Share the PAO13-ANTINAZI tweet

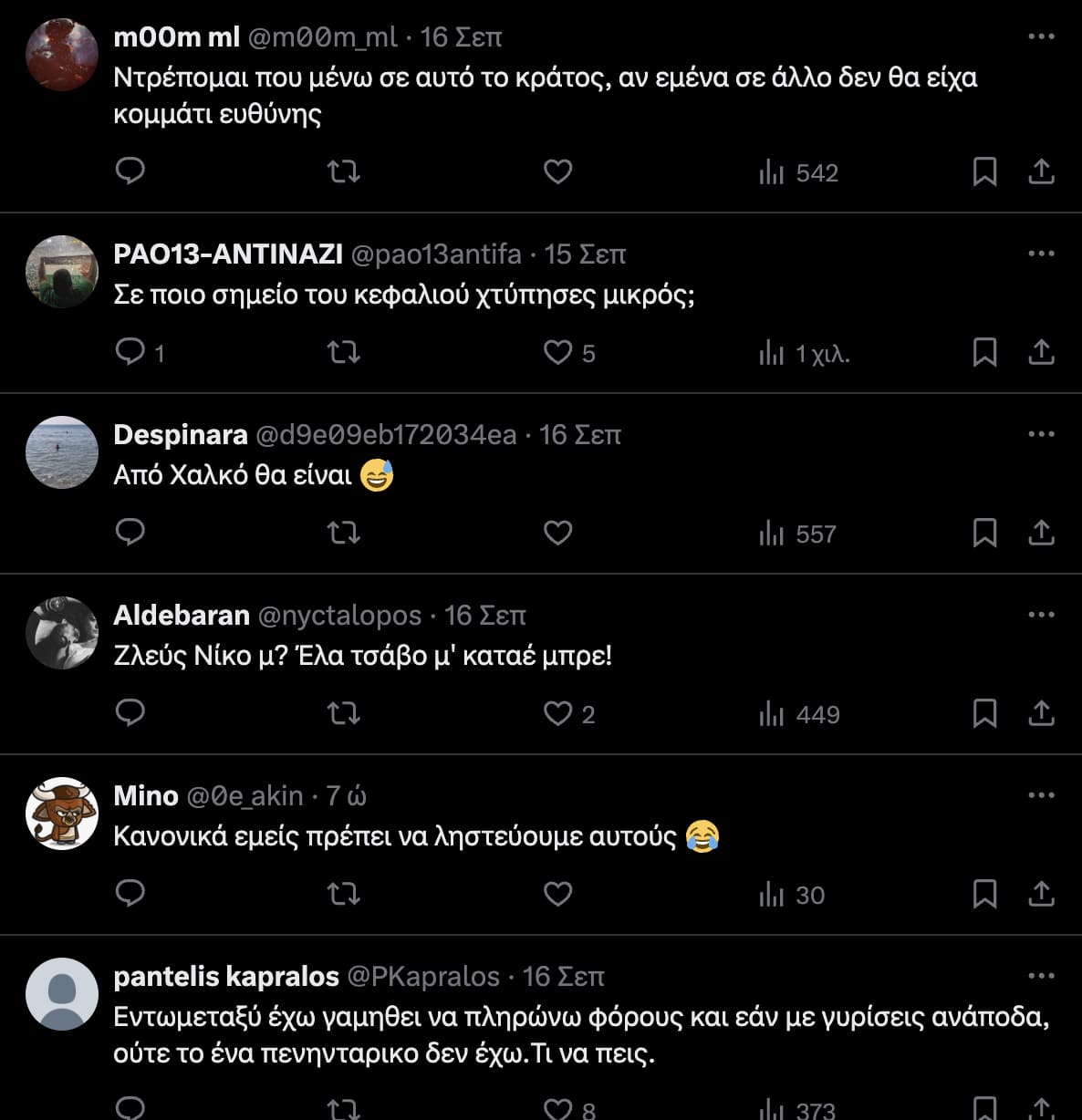click(1041, 352)
